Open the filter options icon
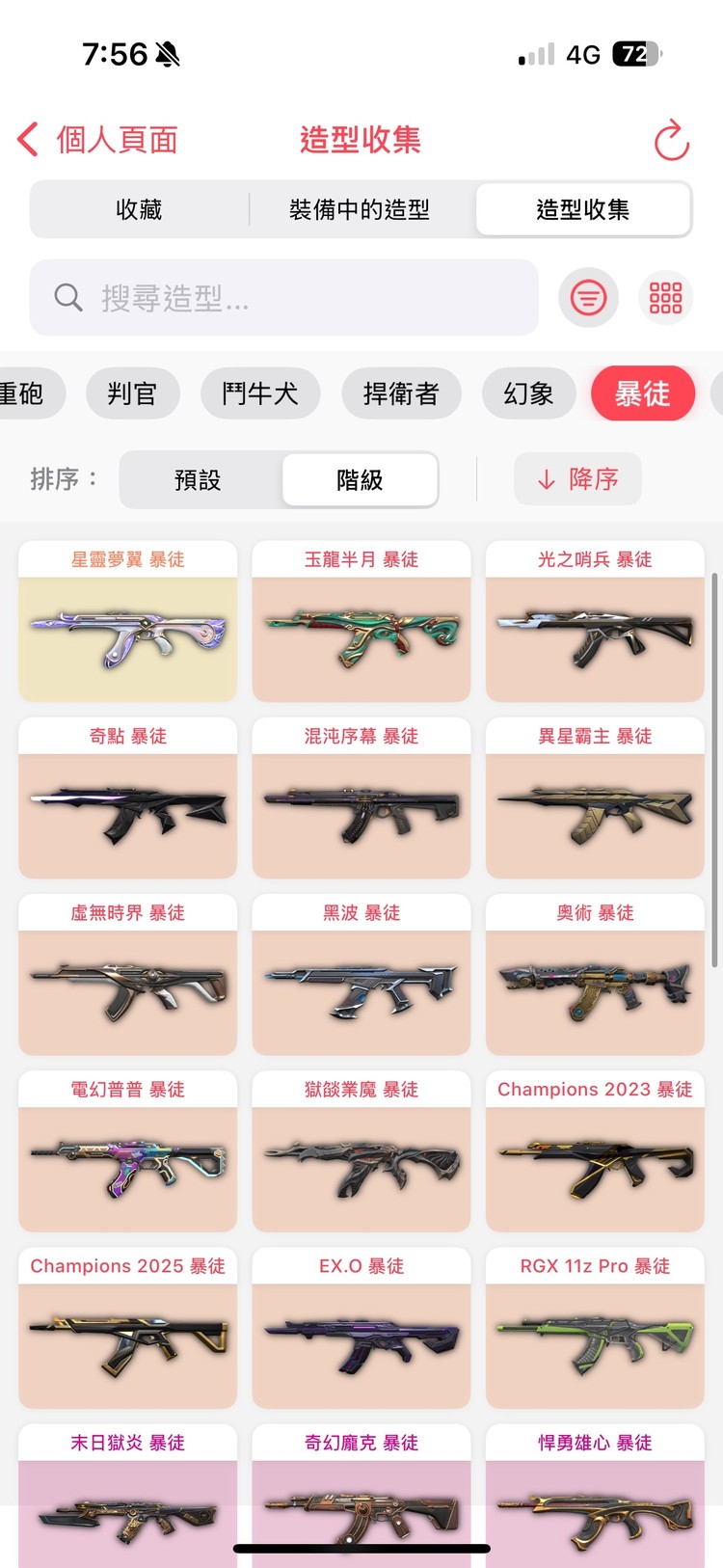Screen dimensions: 723x1568 coord(588,298)
